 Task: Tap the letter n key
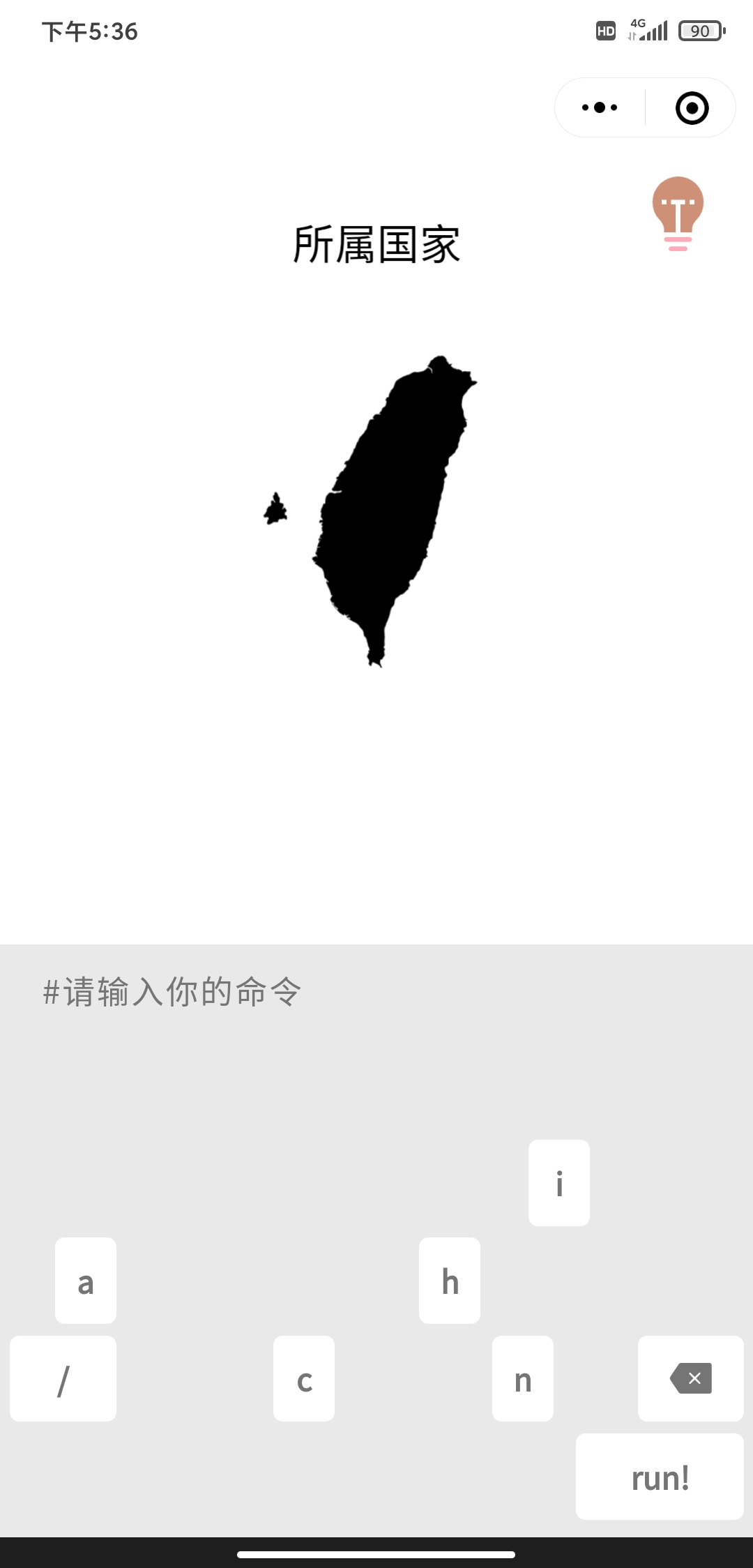click(523, 1378)
